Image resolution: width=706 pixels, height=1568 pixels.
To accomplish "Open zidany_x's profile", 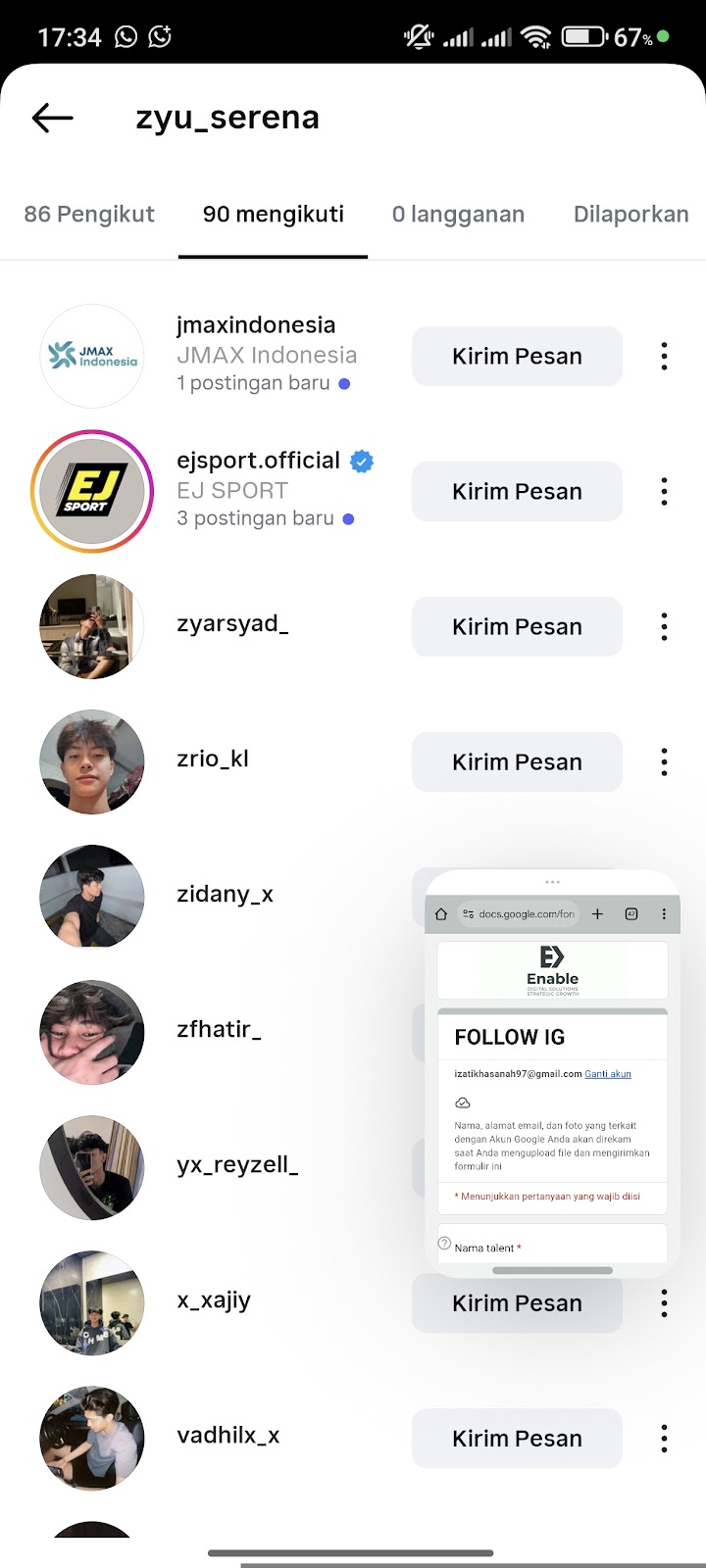I will pyautogui.click(x=225, y=895).
